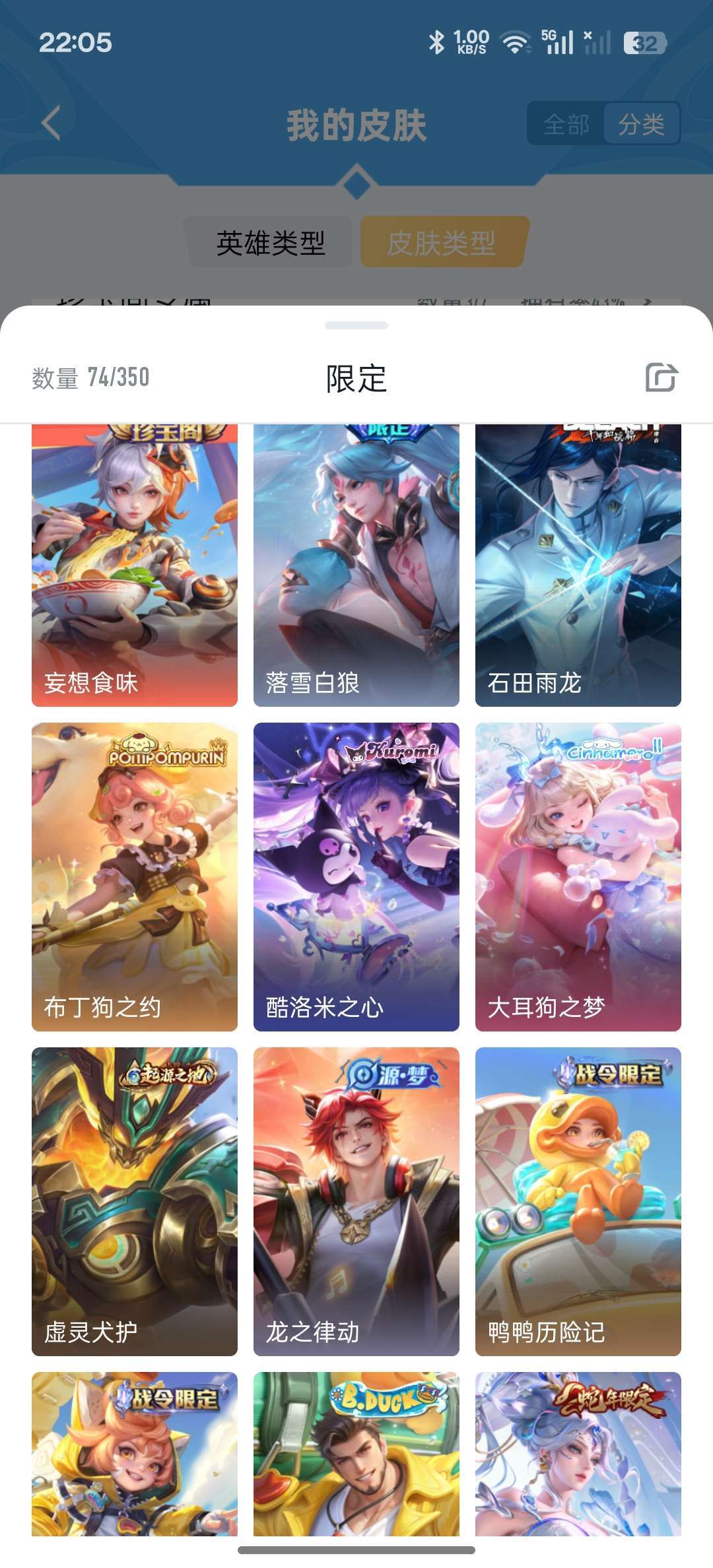The height and width of the screenshot is (1568, 713).
Task: View the 酷洛米之心 skin card
Action: click(356, 877)
